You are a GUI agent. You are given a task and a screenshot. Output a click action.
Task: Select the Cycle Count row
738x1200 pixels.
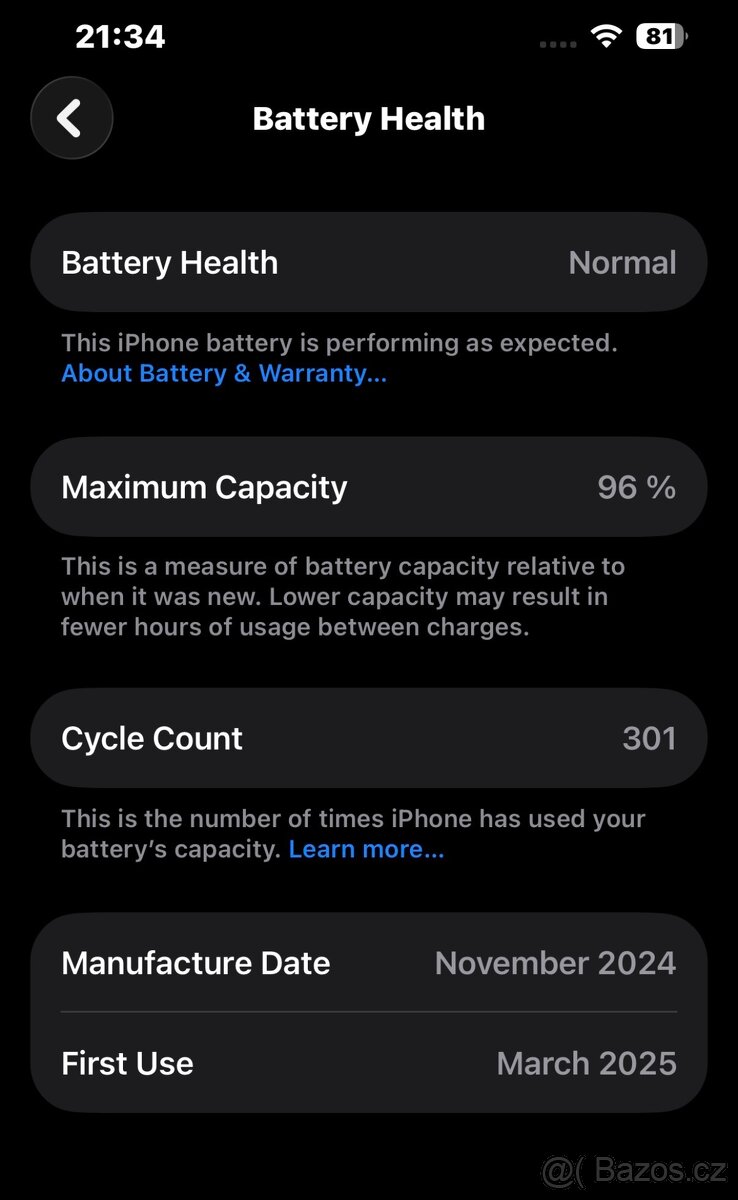point(368,738)
